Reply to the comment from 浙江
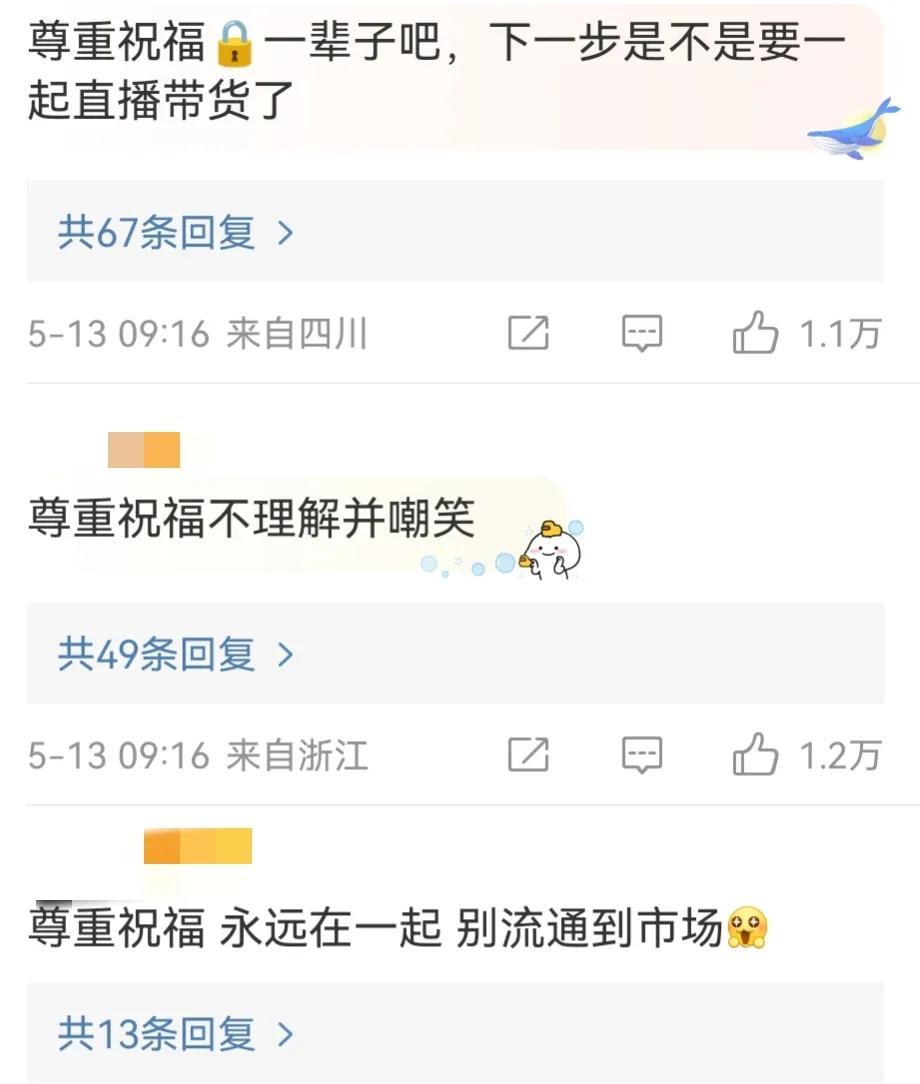 [x=642, y=755]
